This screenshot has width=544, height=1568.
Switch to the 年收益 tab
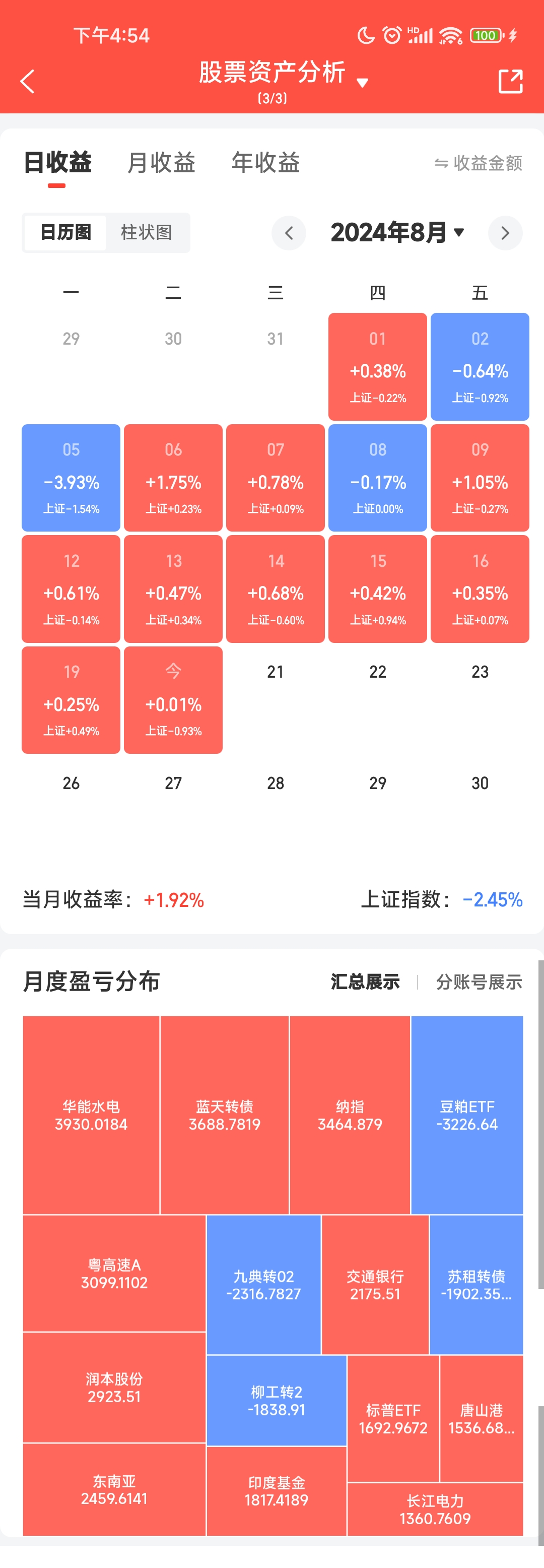[x=265, y=163]
